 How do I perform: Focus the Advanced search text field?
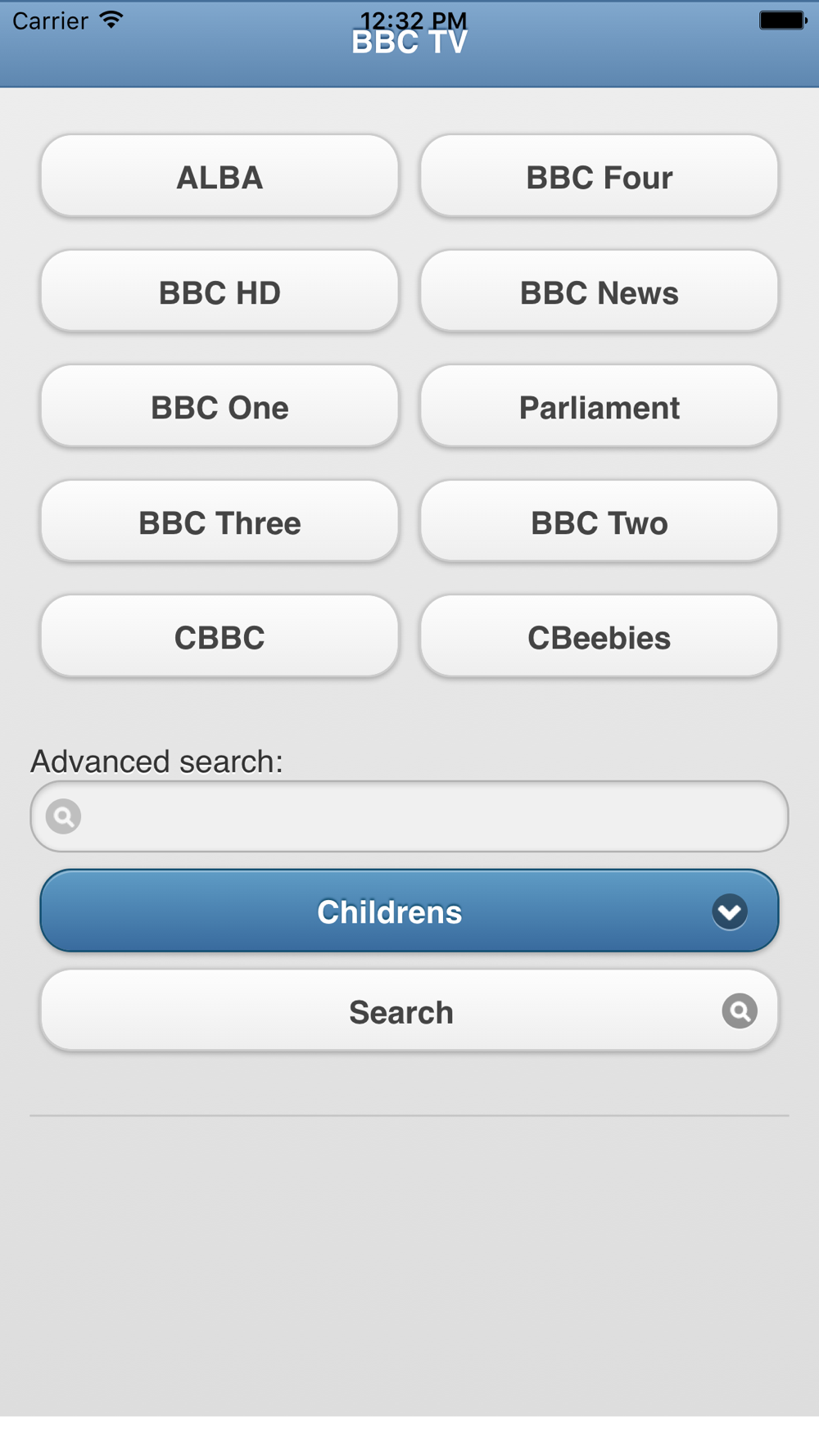[x=409, y=816]
